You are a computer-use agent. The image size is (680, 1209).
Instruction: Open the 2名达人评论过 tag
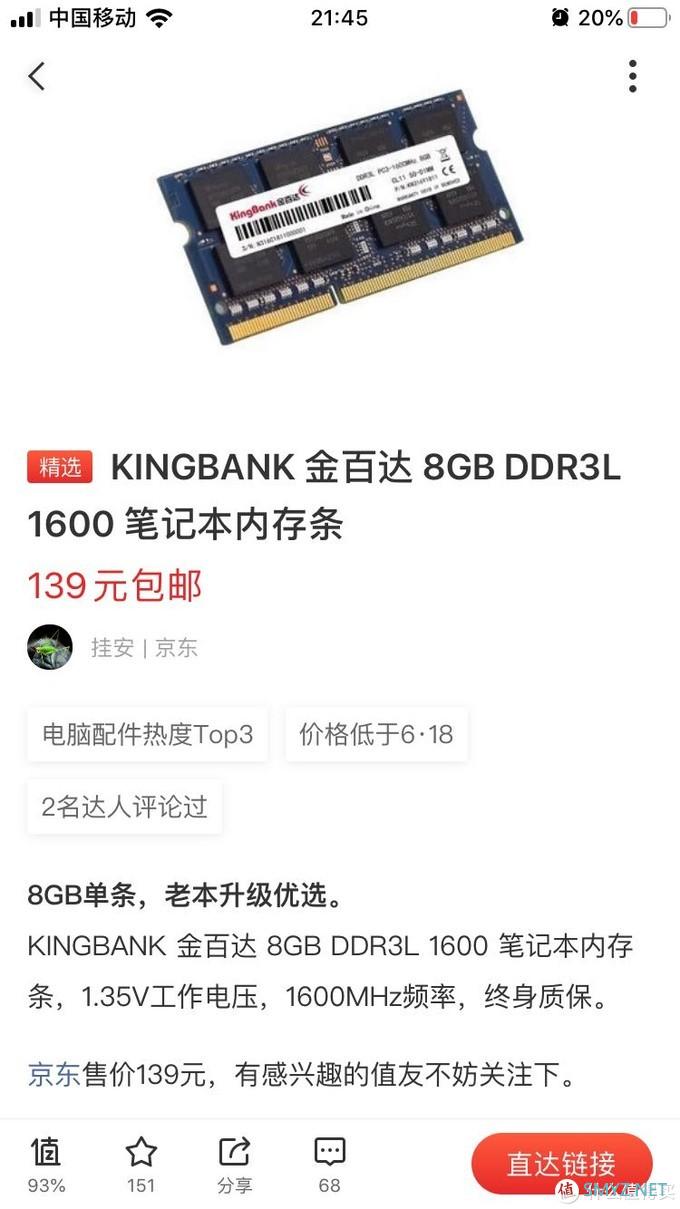124,807
